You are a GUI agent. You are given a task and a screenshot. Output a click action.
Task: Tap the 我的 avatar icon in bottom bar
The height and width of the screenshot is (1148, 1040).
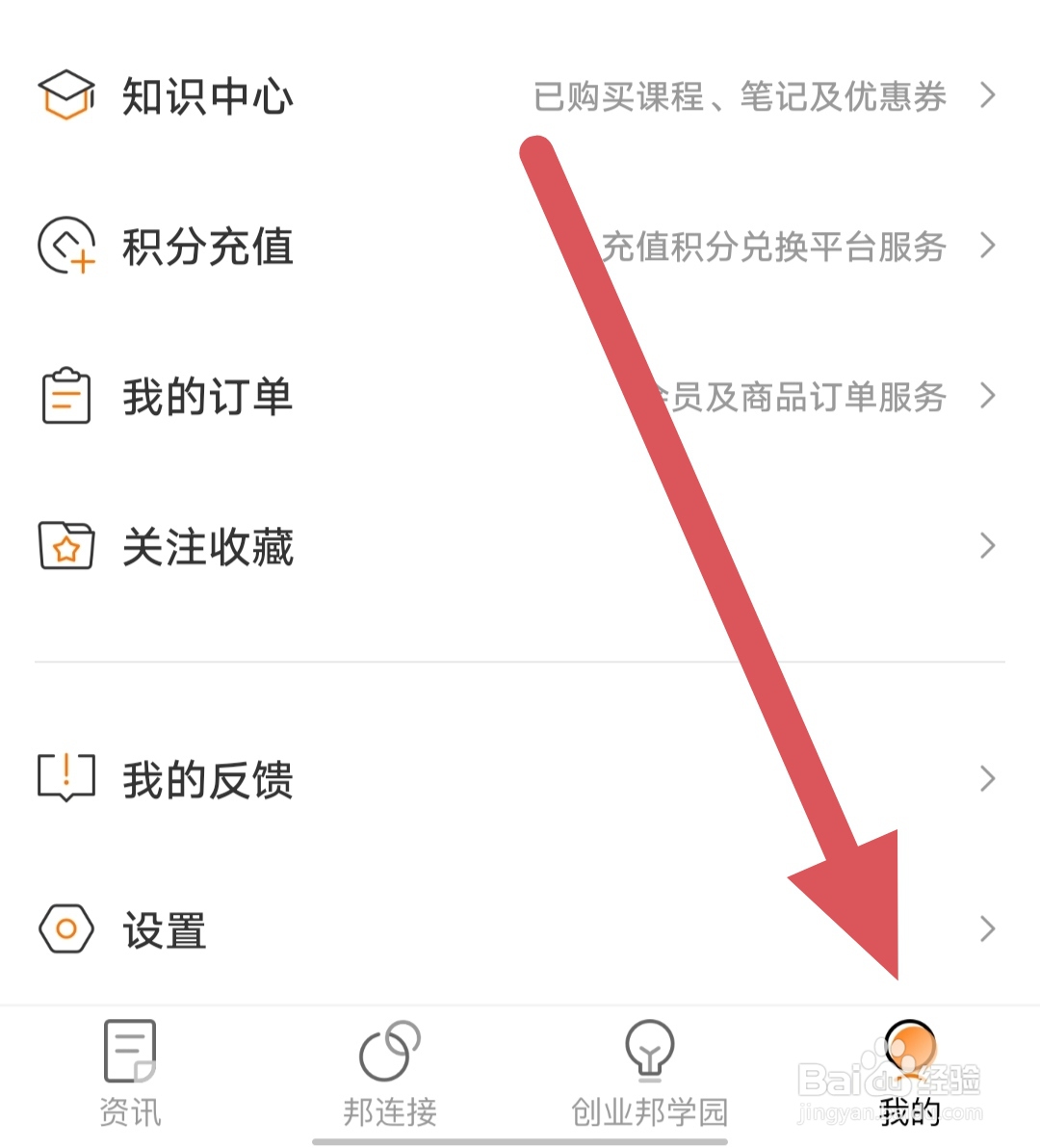coord(909,1047)
